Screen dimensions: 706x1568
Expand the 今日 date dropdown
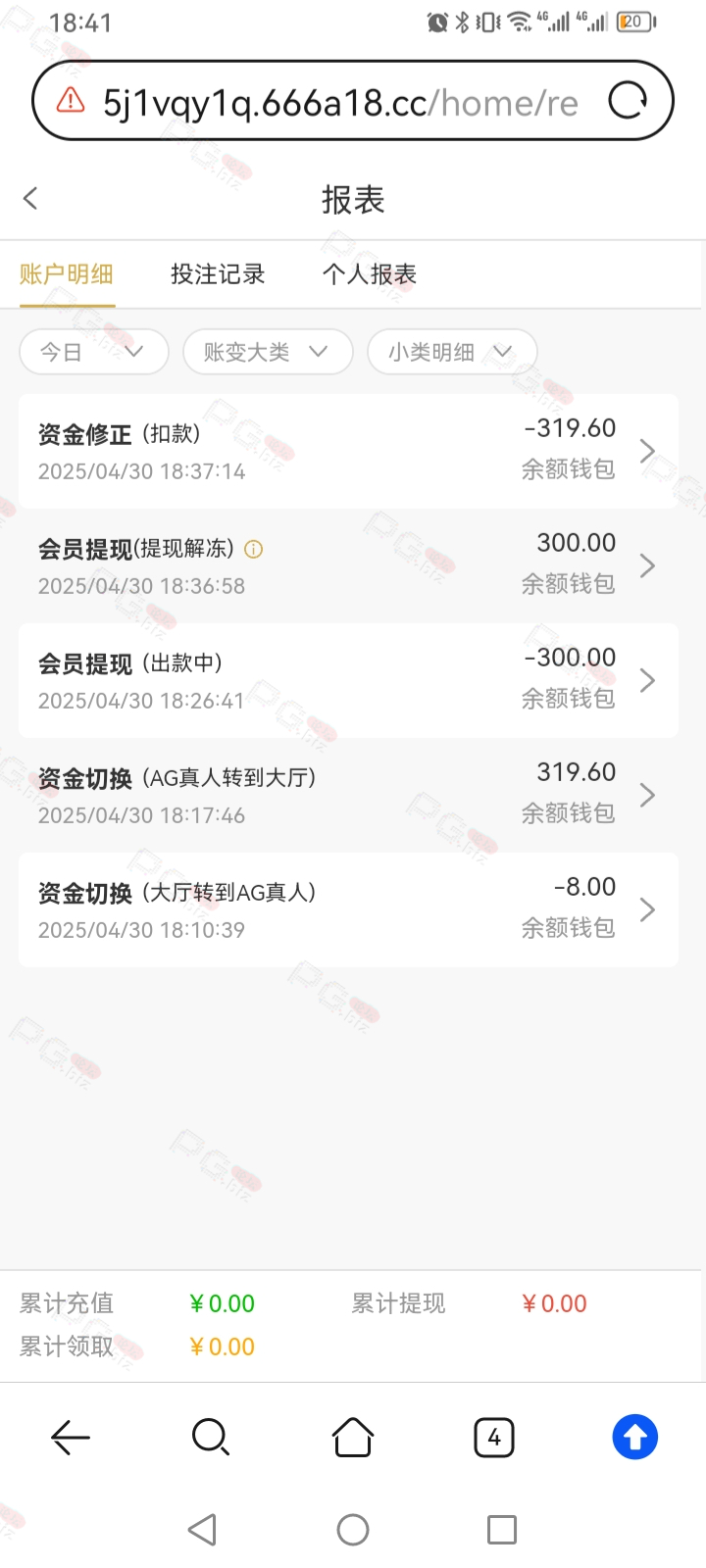[94, 352]
